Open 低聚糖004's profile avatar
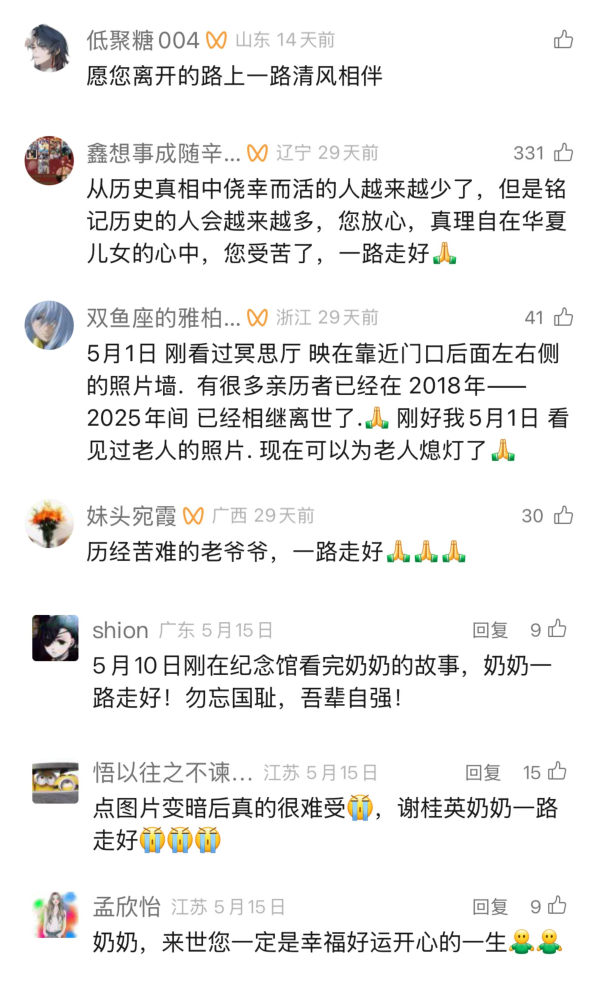 pos(49,48)
